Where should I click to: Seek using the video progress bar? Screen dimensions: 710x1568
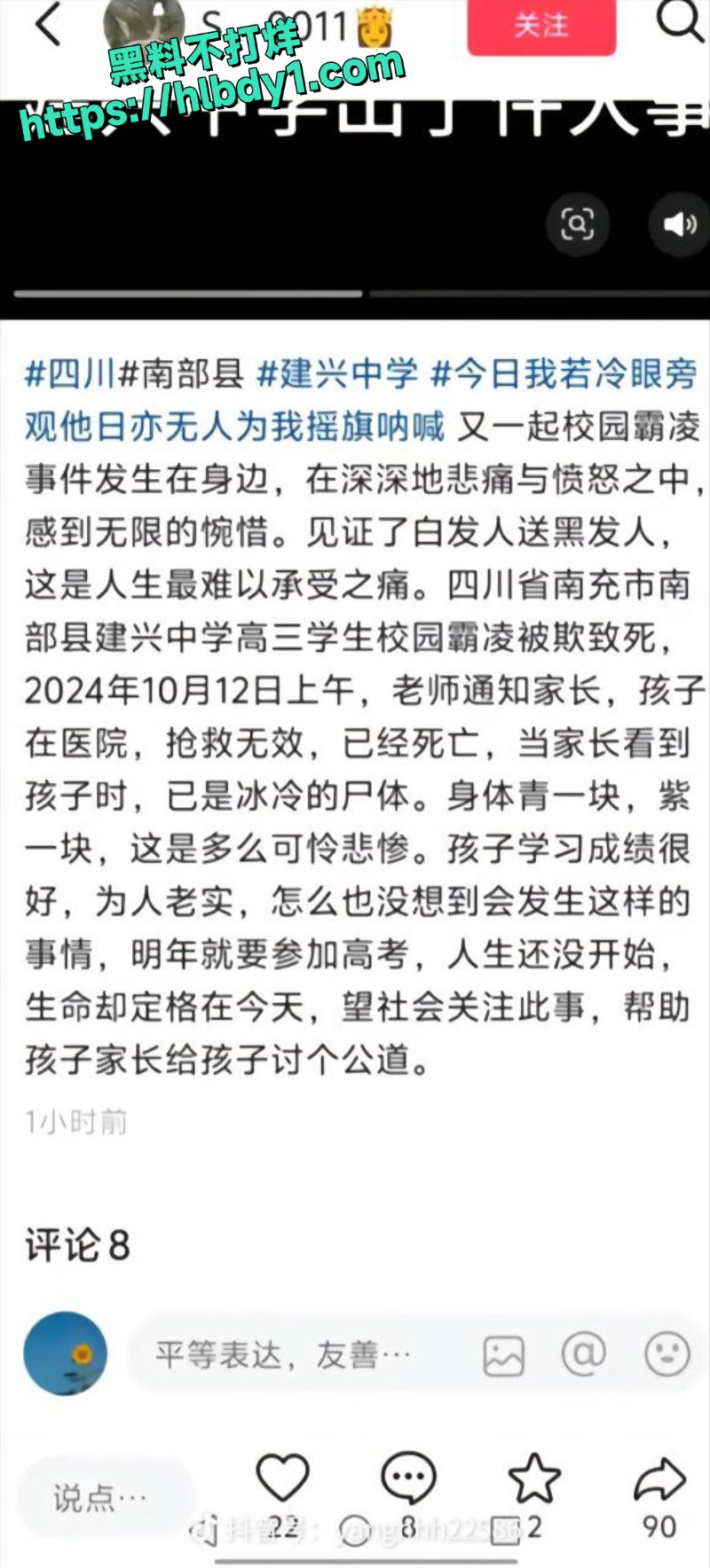[355, 293]
